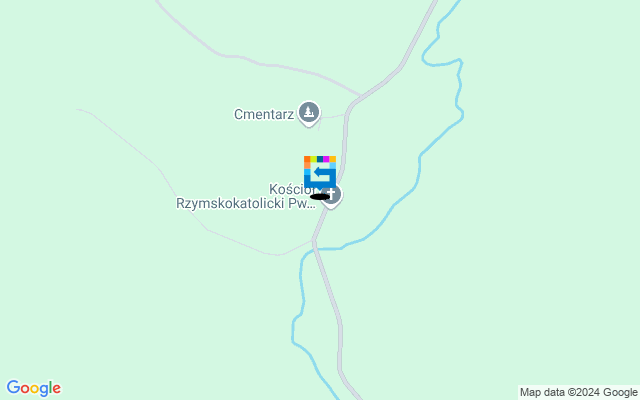The image size is (640, 400).
Task: Tap the Cmentarz cemetery marker
Action: [x=310, y=114]
